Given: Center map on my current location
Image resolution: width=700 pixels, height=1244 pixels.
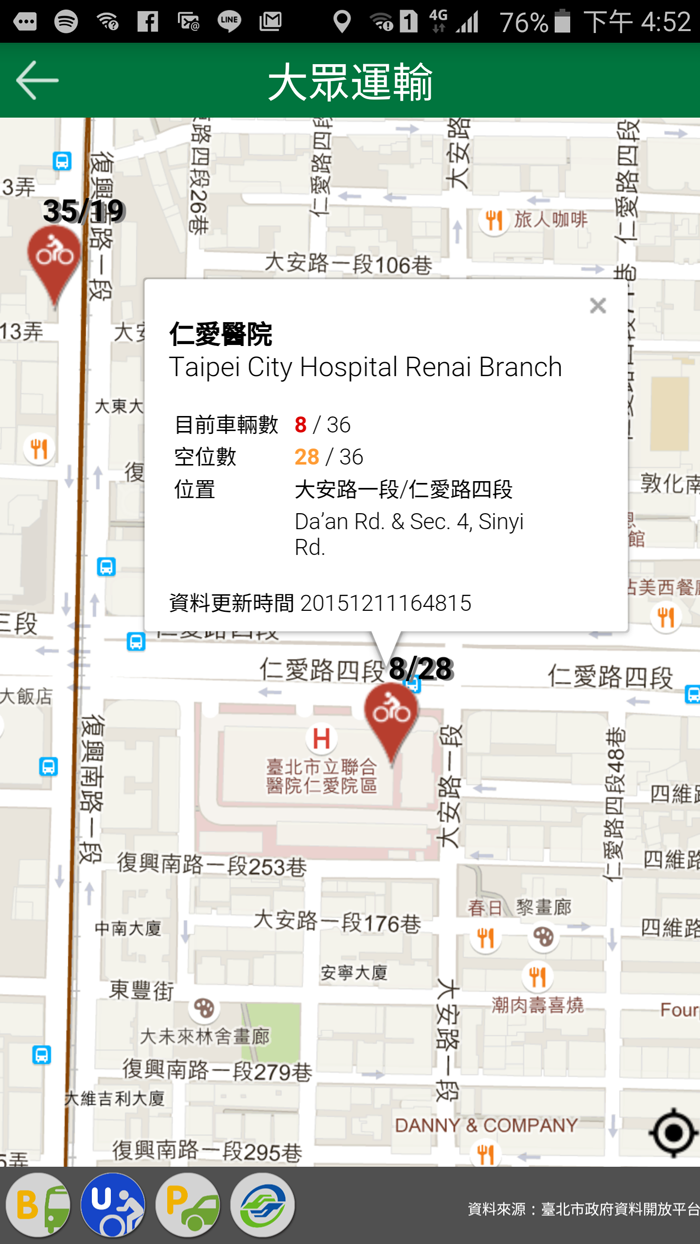Looking at the screenshot, I should [x=672, y=1133].
